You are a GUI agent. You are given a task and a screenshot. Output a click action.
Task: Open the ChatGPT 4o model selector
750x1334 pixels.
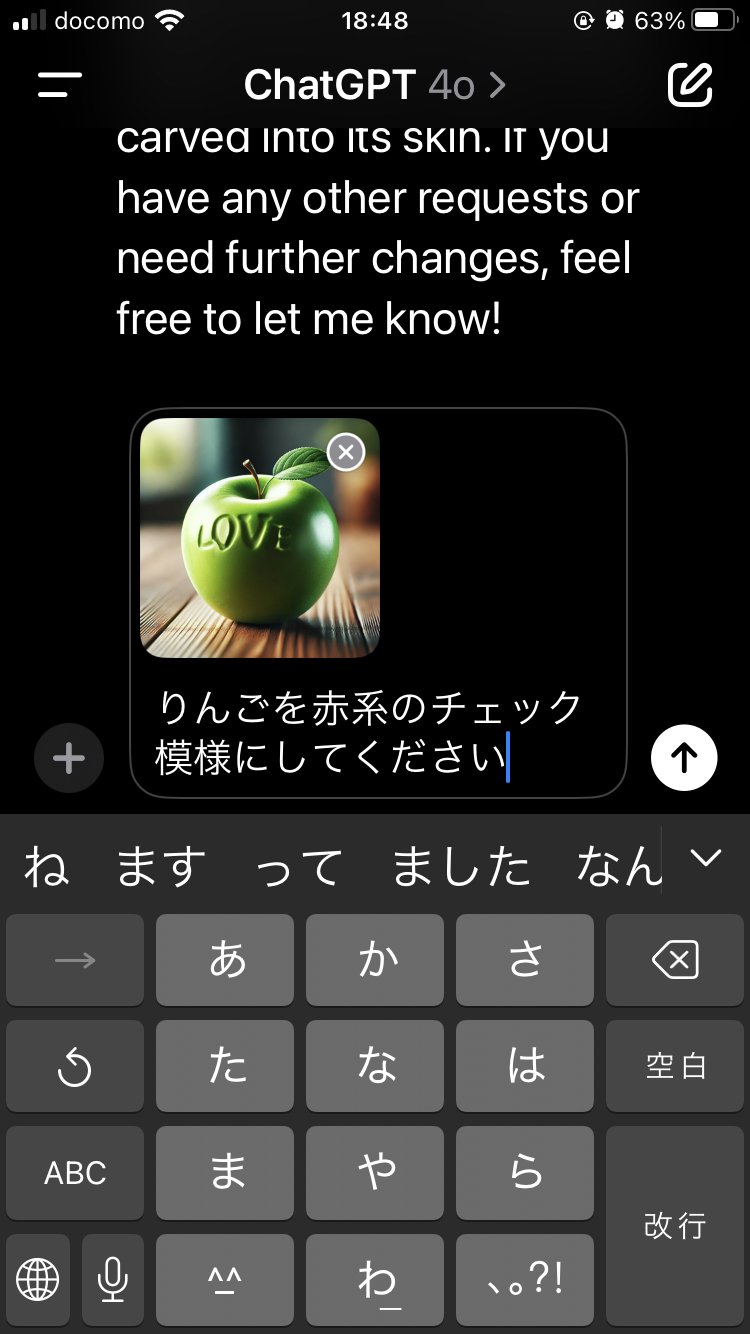(x=375, y=85)
